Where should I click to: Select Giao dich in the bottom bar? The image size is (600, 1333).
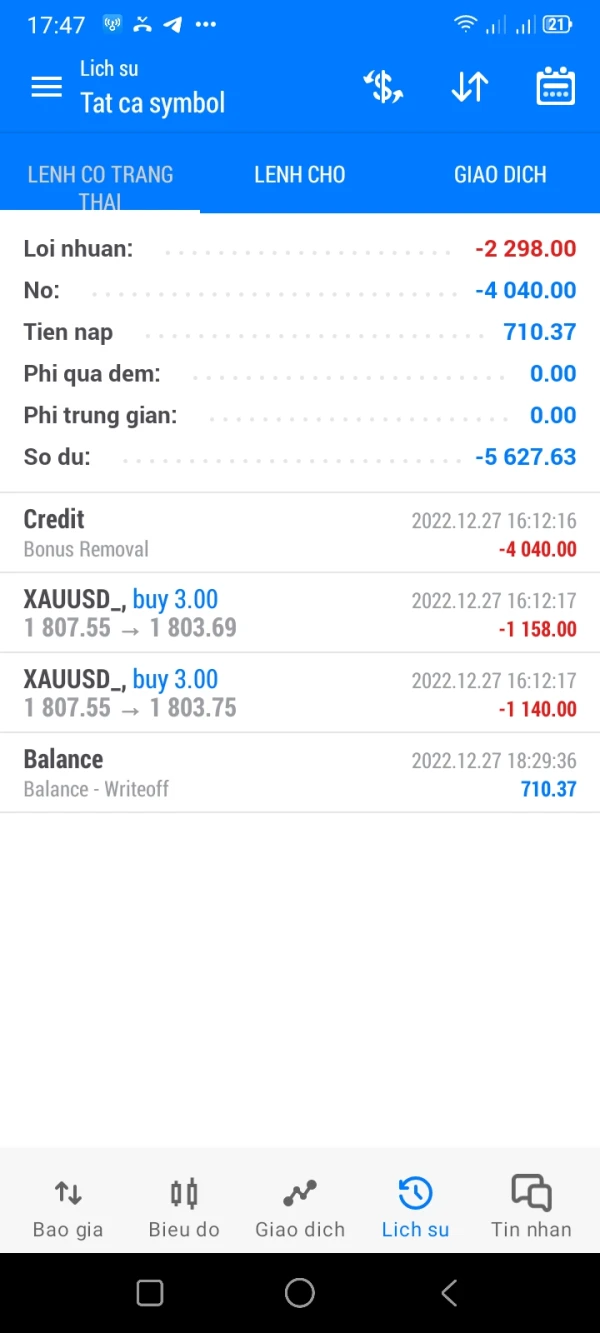tap(300, 1207)
